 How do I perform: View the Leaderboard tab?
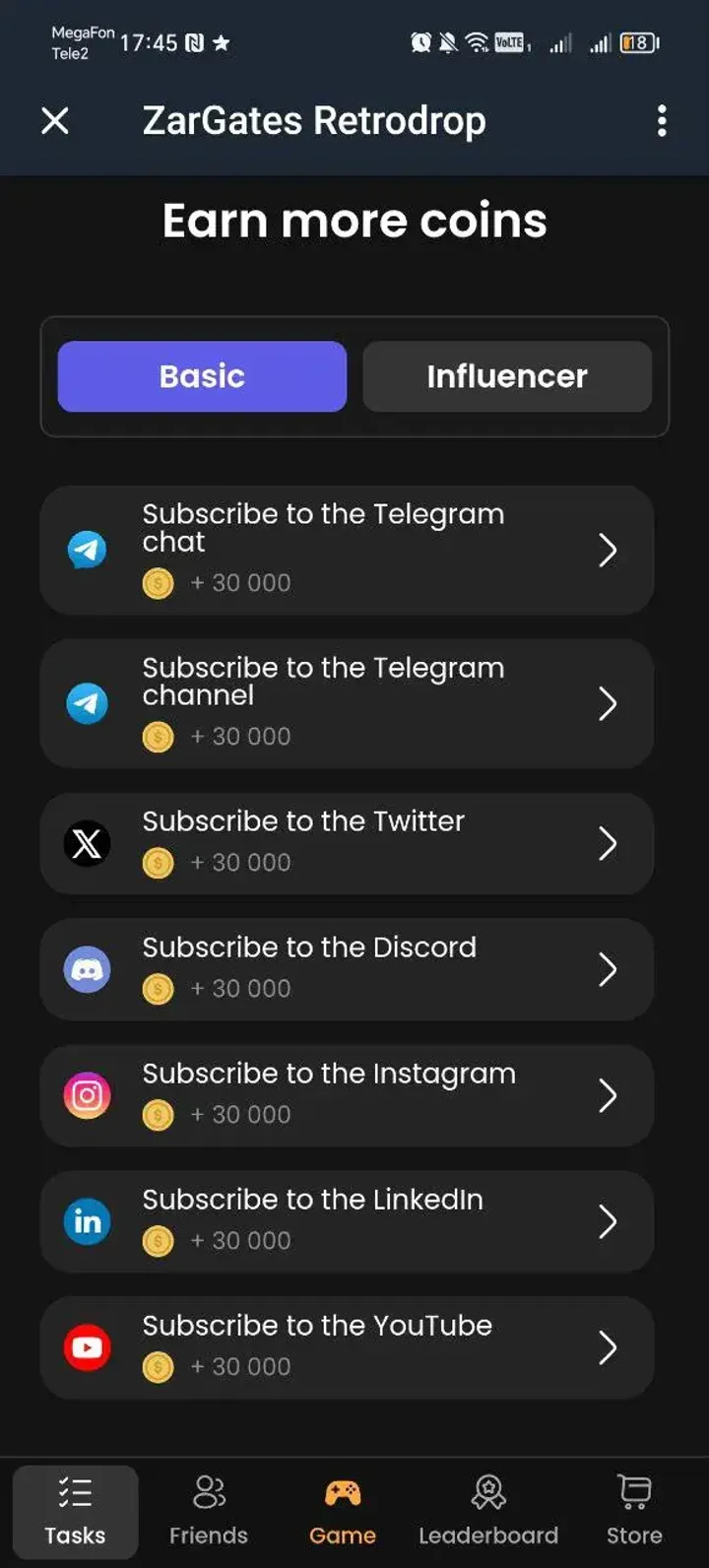(488, 1512)
